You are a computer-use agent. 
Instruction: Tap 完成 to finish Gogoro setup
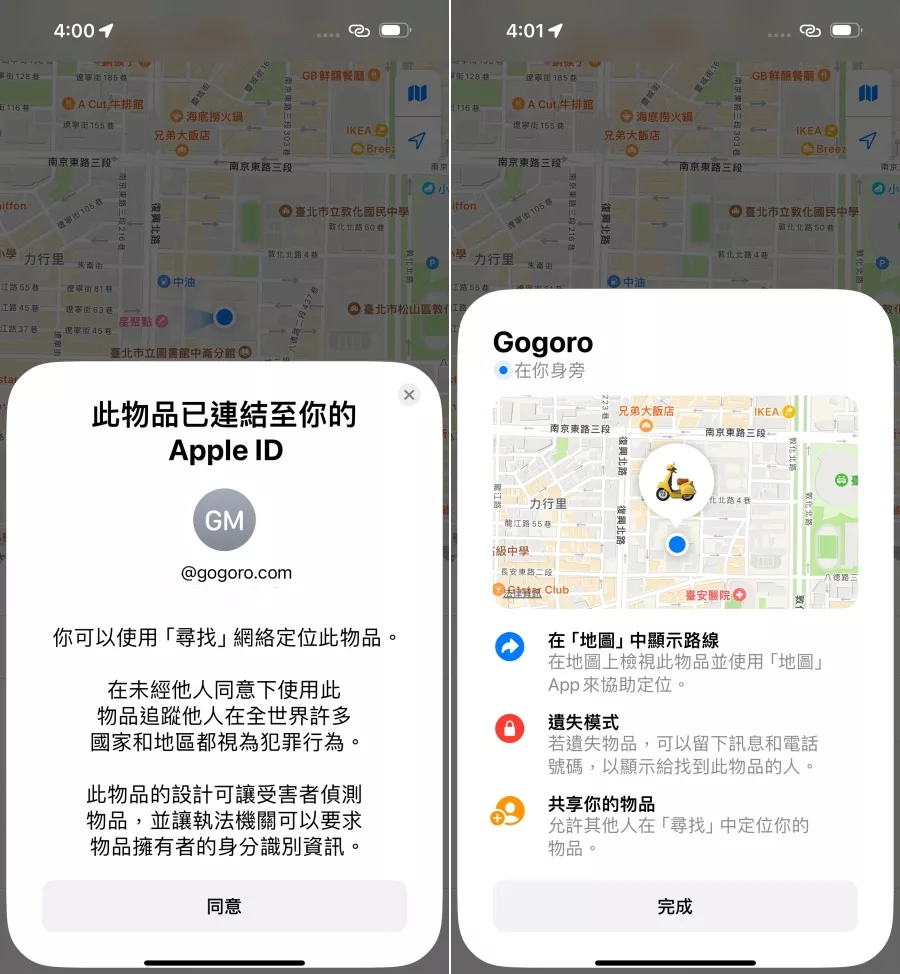click(675, 907)
